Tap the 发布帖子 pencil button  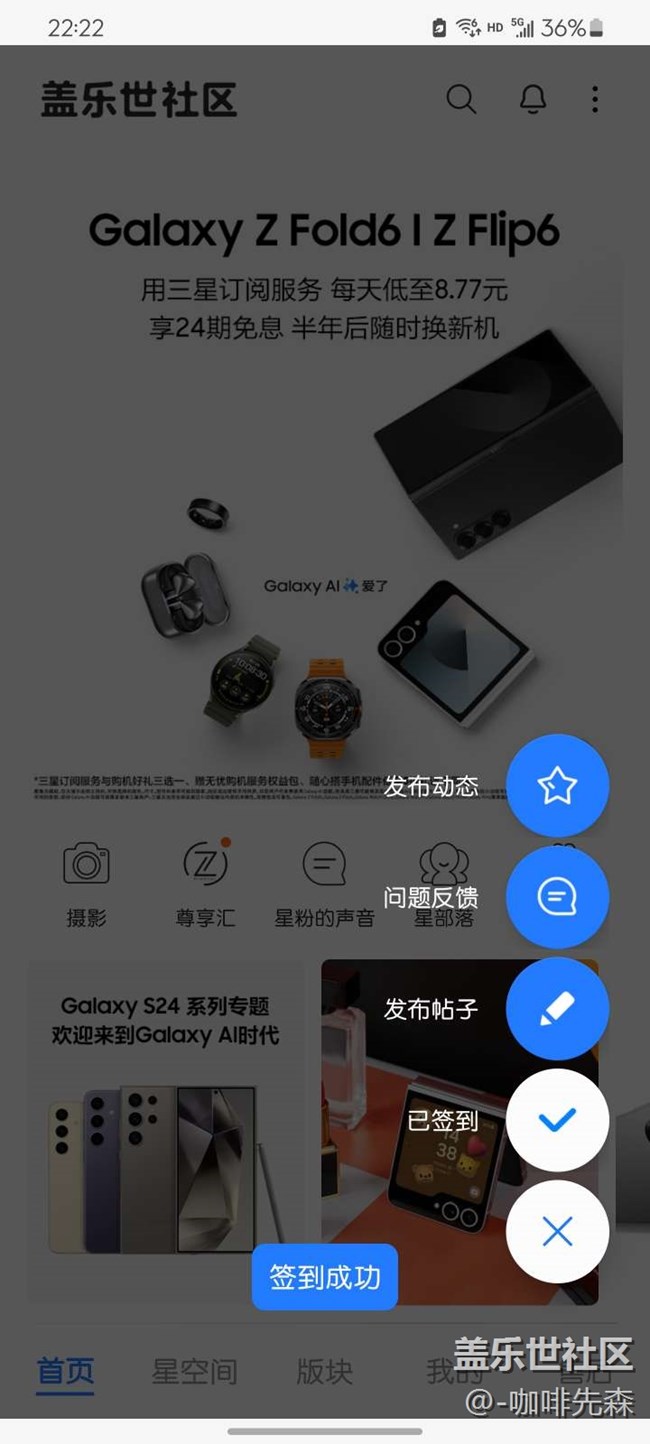(557, 1008)
